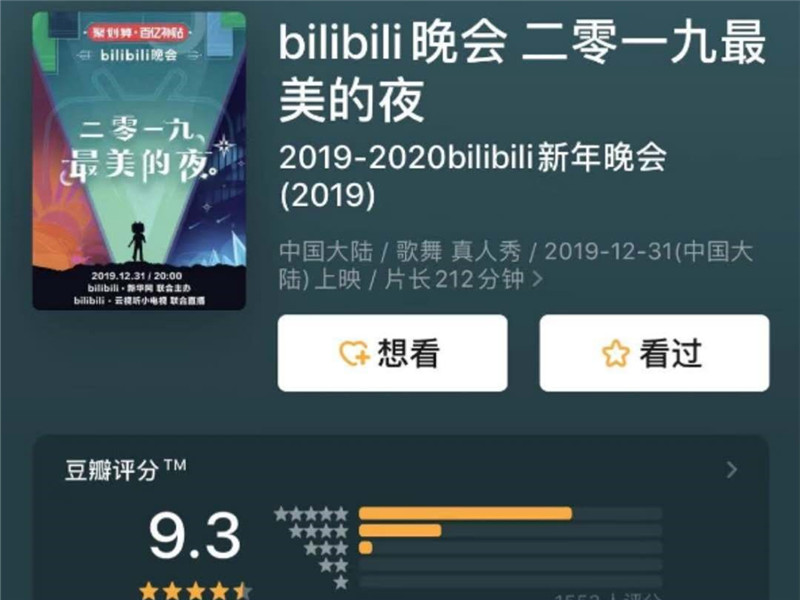Open the bilibili 晚会 poster image
The width and height of the screenshot is (800, 600).
coord(139,161)
